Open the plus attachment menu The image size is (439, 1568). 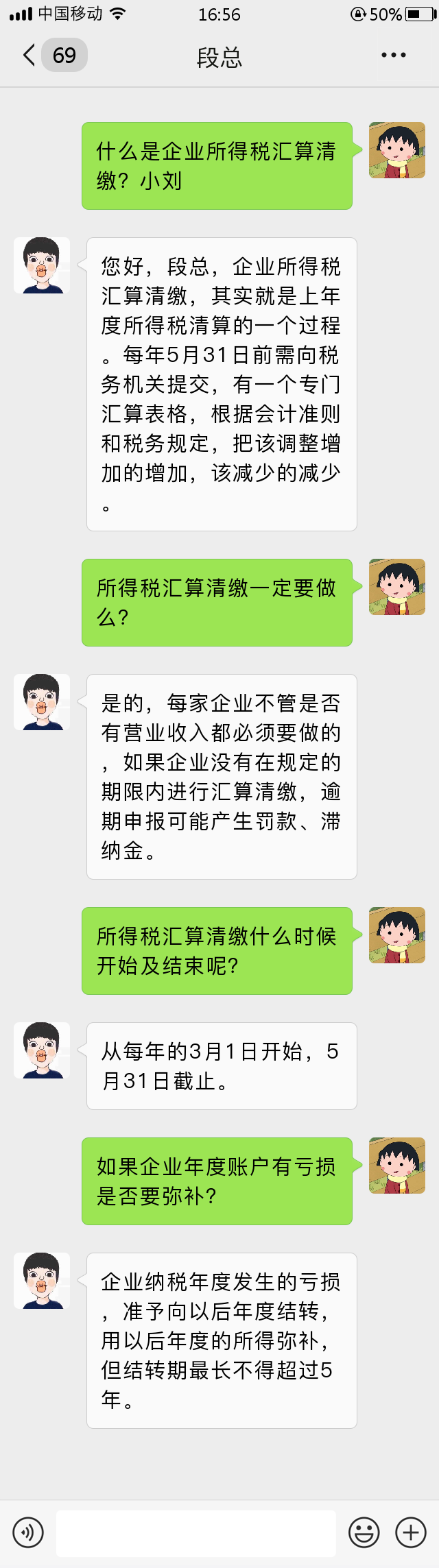[x=411, y=1532]
